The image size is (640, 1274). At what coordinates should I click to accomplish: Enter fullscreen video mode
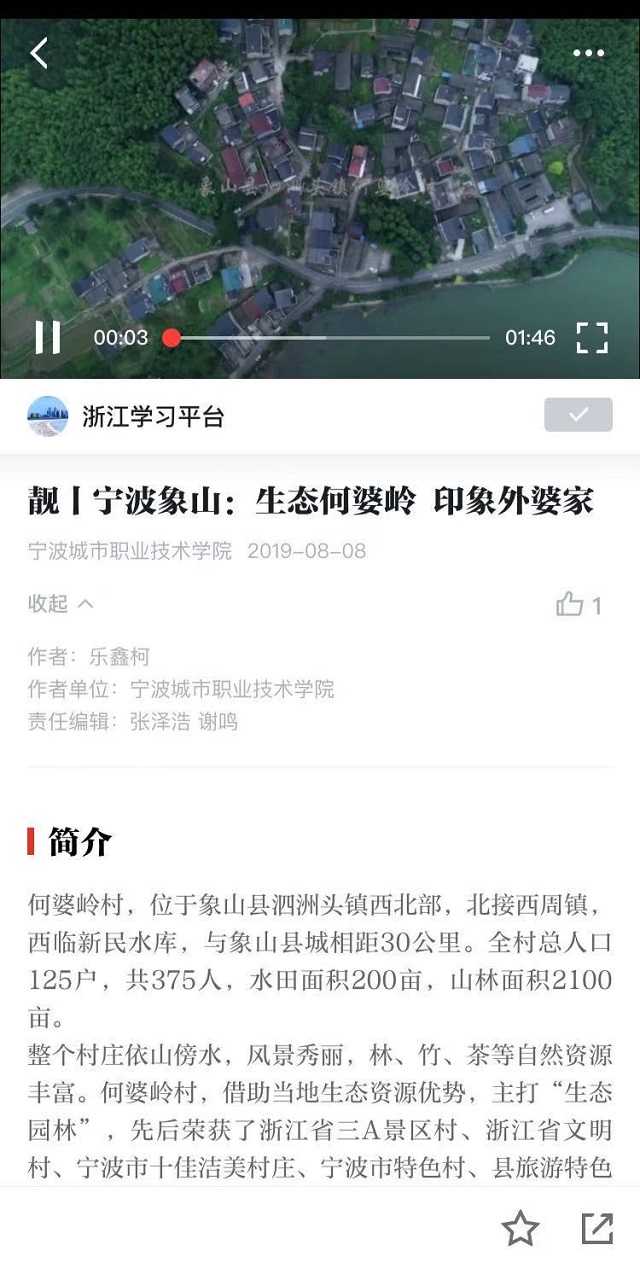(x=592, y=338)
